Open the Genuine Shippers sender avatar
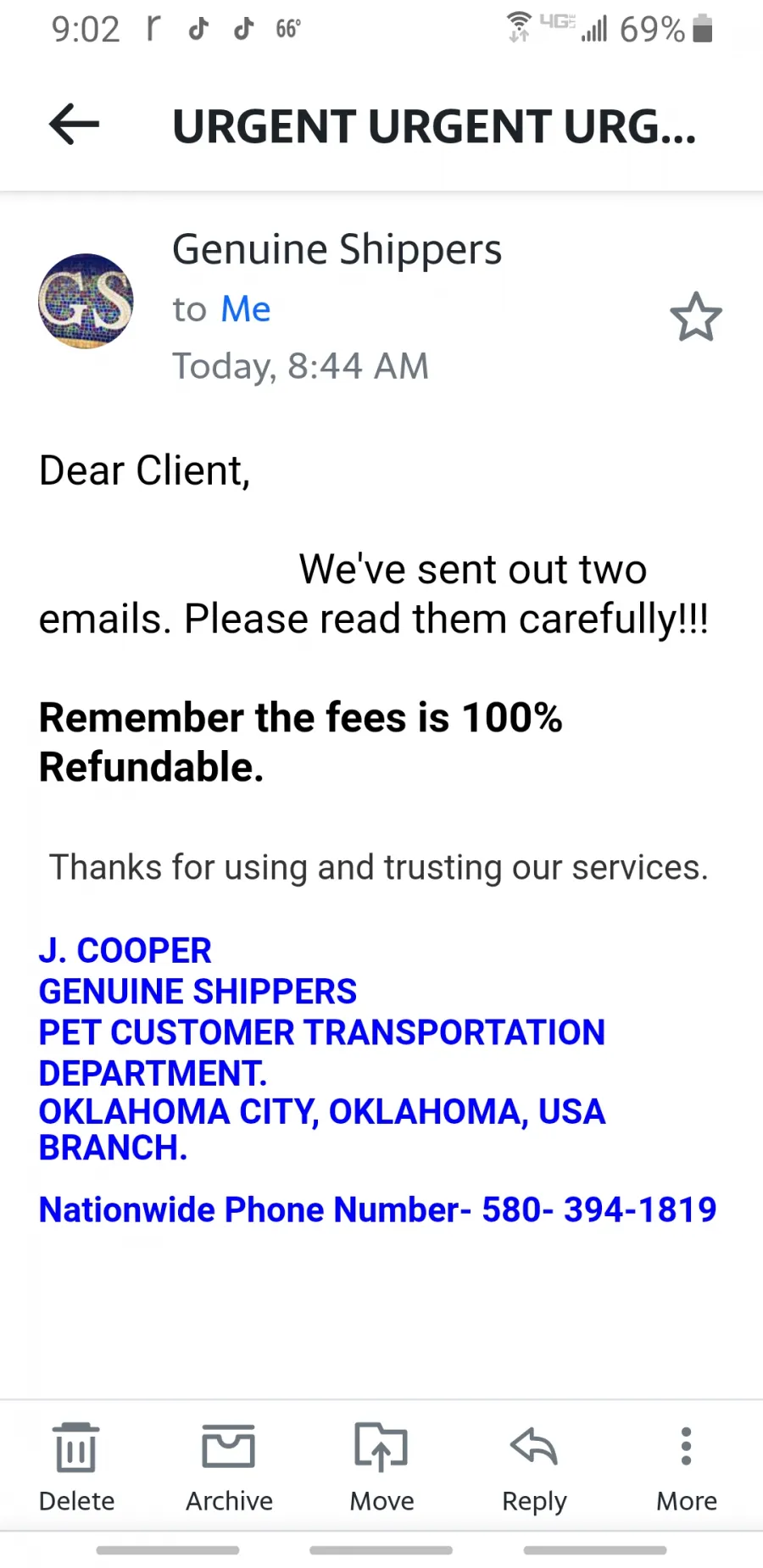This screenshot has height=1568, width=763. (x=86, y=301)
